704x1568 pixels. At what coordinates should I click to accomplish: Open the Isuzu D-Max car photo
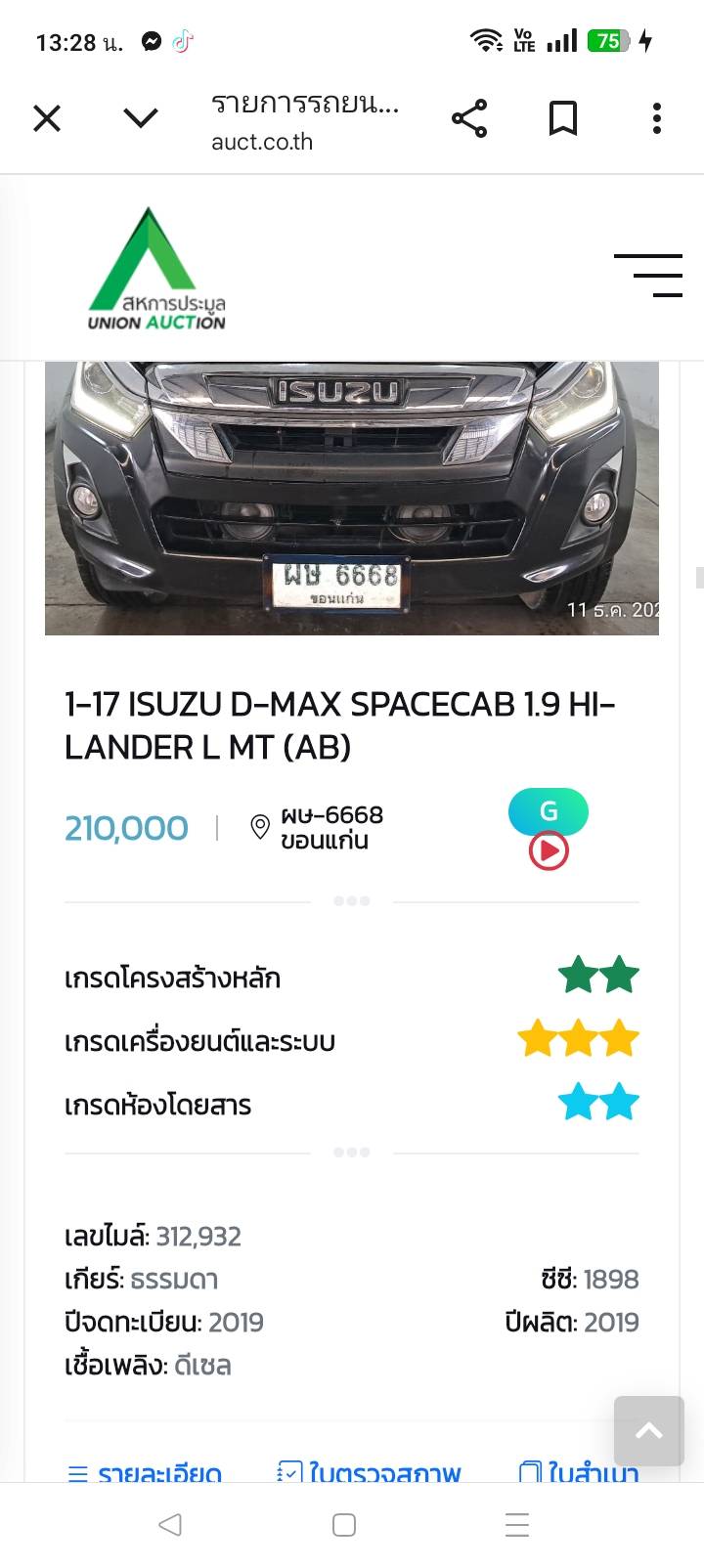pos(352,497)
